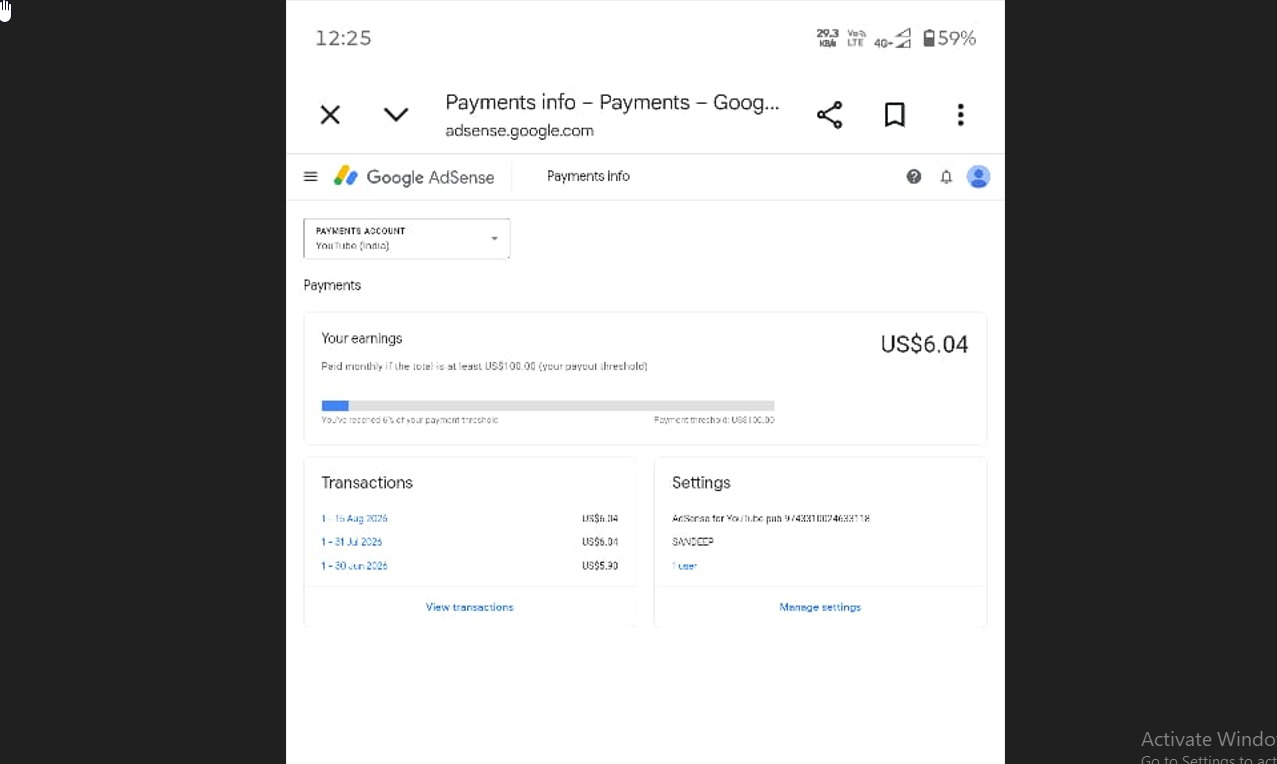This screenshot has height=764, width=1277.
Task: Tap Manage settings
Action: point(820,607)
